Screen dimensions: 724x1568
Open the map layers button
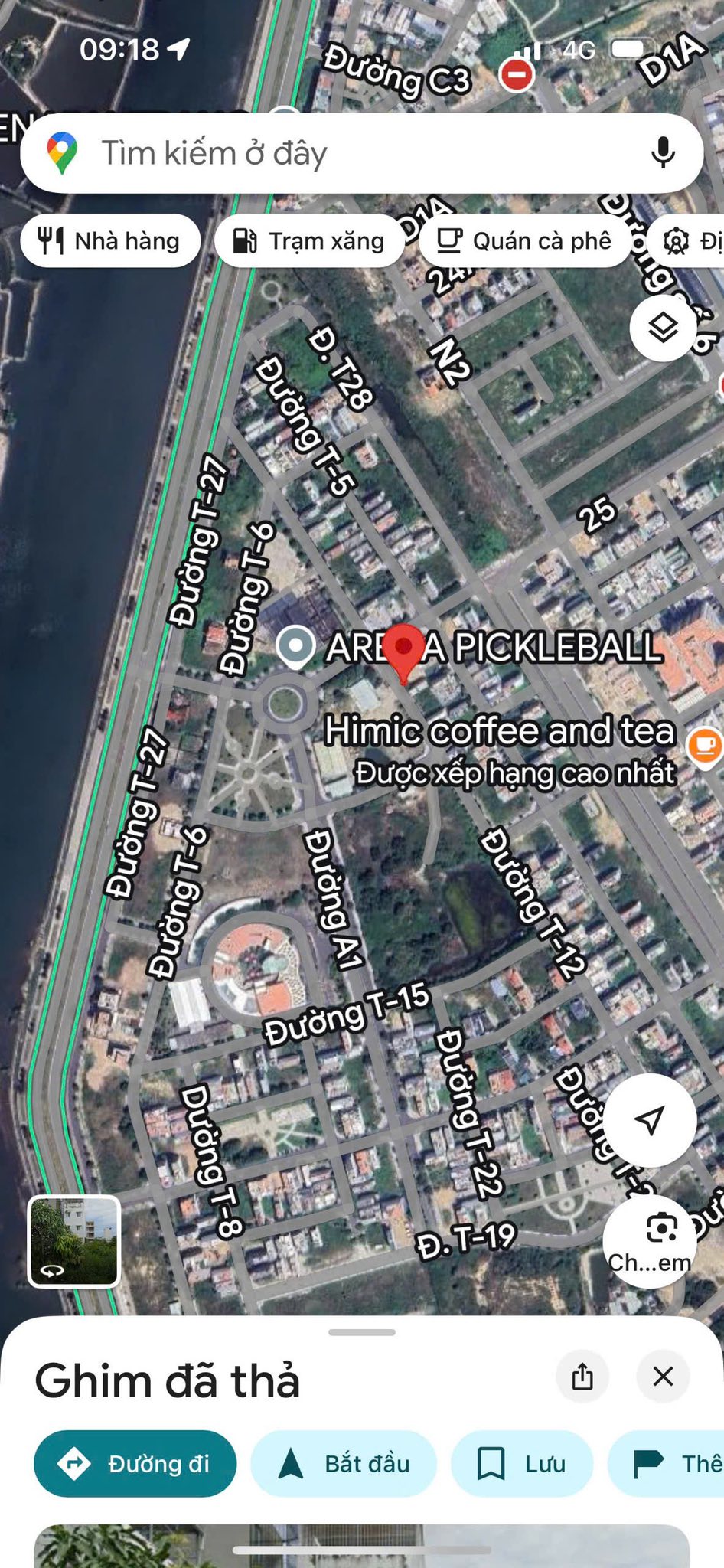click(663, 328)
